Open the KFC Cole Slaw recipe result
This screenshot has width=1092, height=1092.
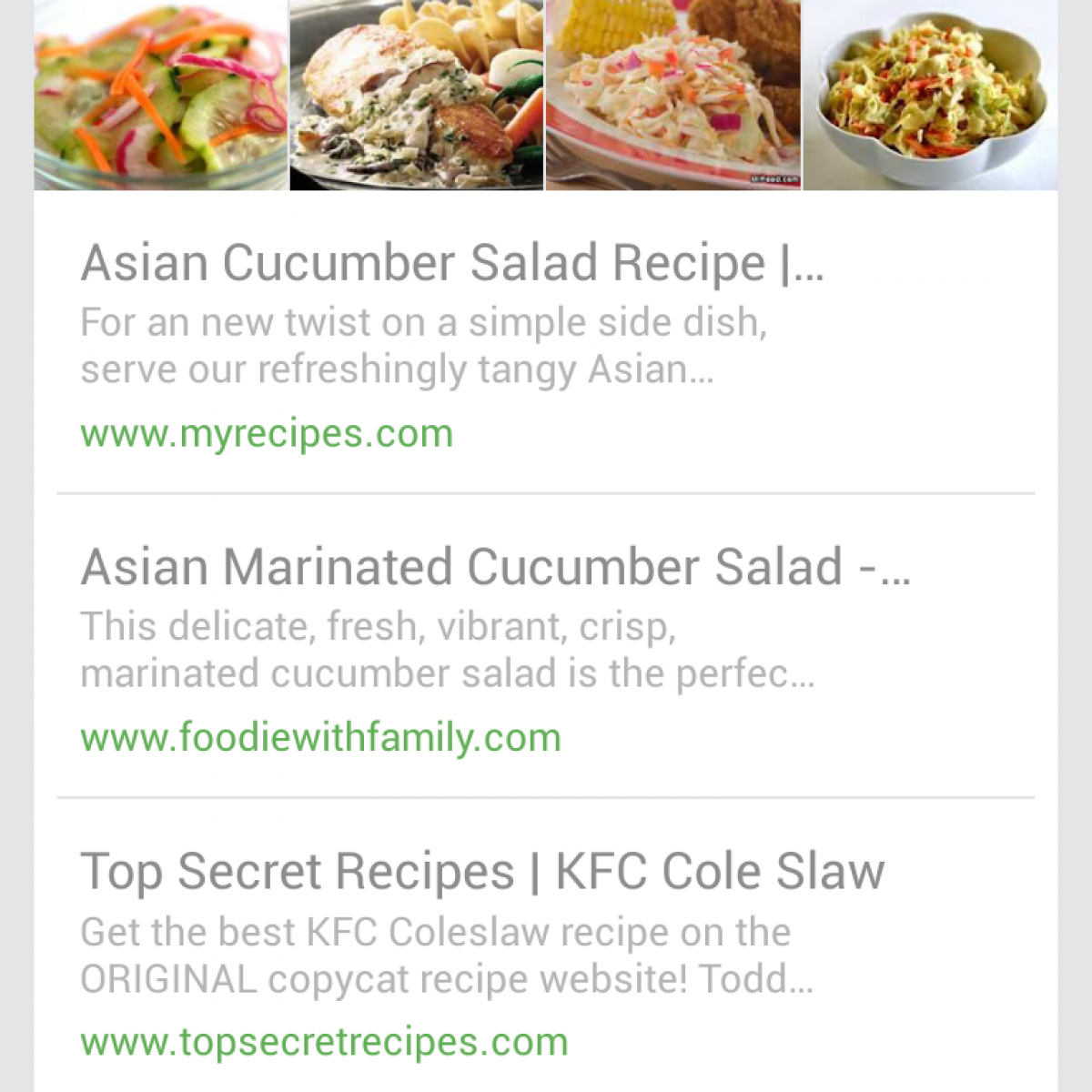[482, 872]
